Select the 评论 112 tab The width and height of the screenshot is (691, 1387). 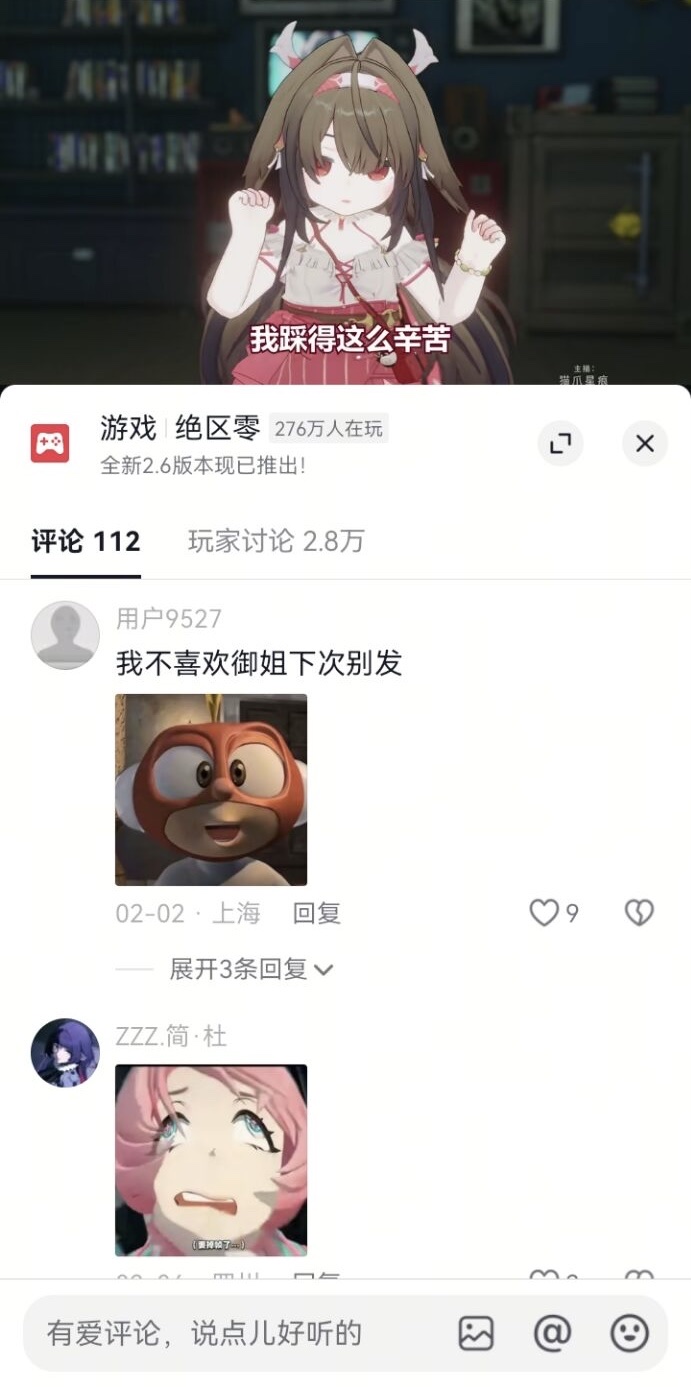pyautogui.click(x=86, y=542)
